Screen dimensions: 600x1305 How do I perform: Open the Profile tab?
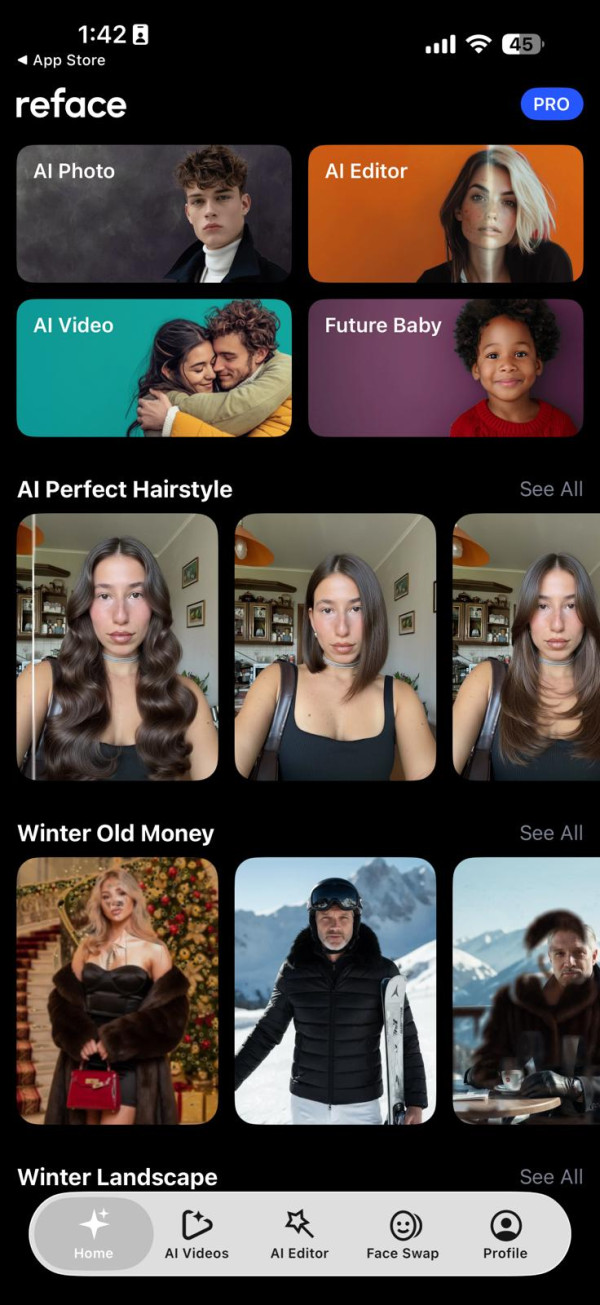(505, 1234)
